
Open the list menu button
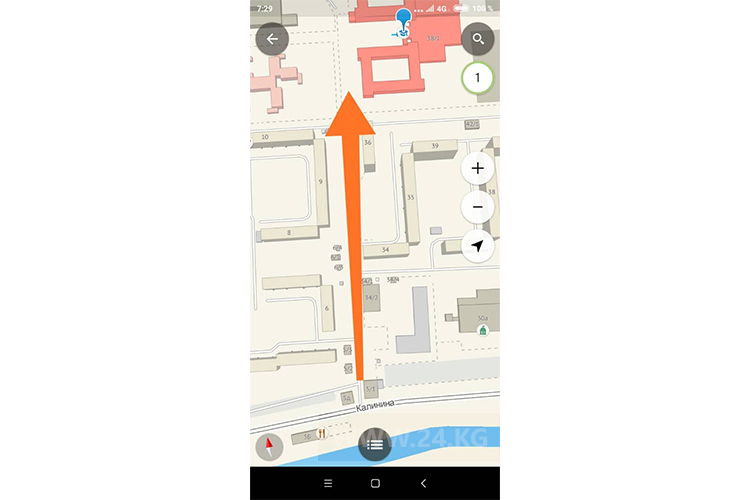(375, 445)
